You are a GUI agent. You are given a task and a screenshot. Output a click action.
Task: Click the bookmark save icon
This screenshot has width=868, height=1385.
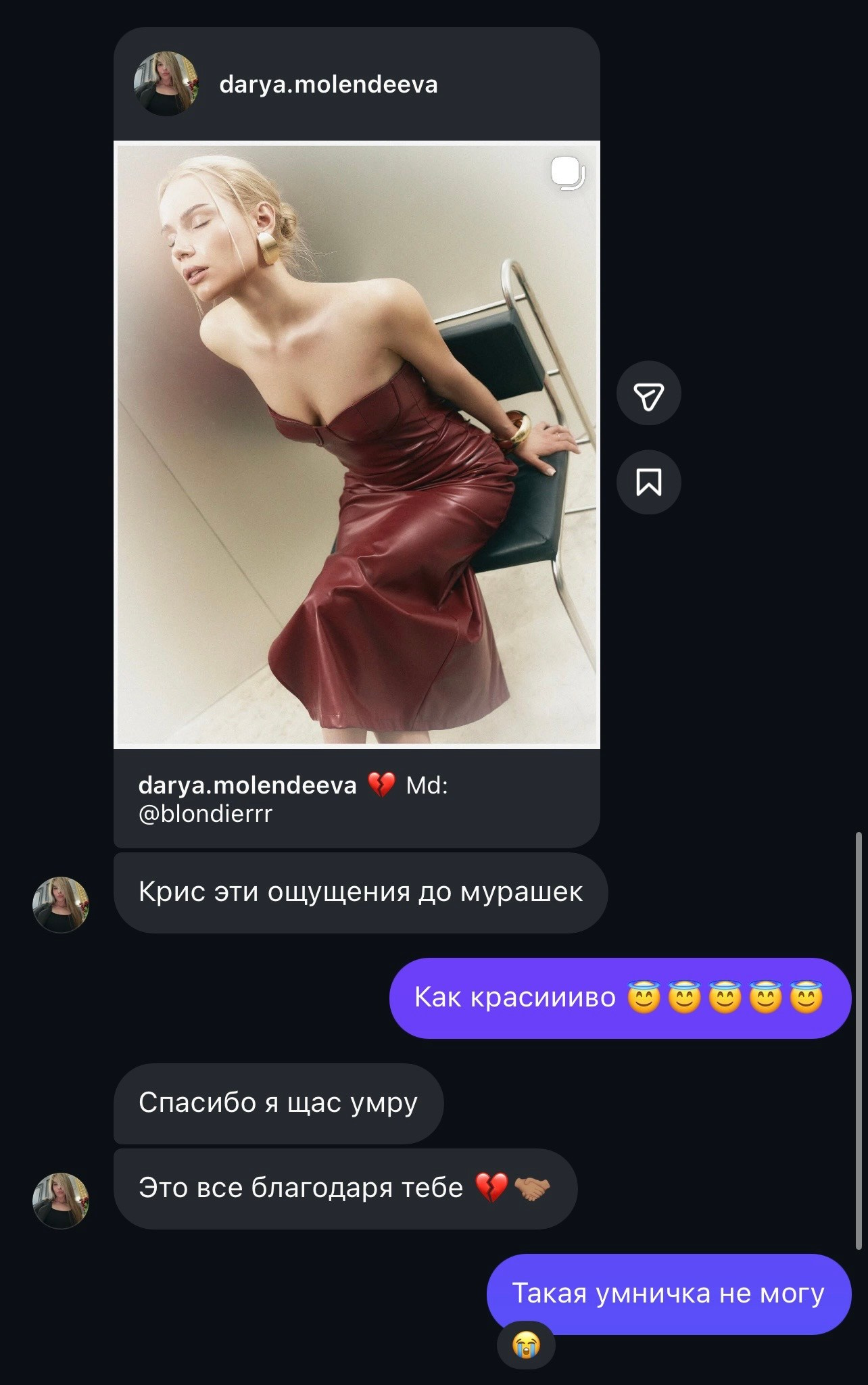(649, 482)
